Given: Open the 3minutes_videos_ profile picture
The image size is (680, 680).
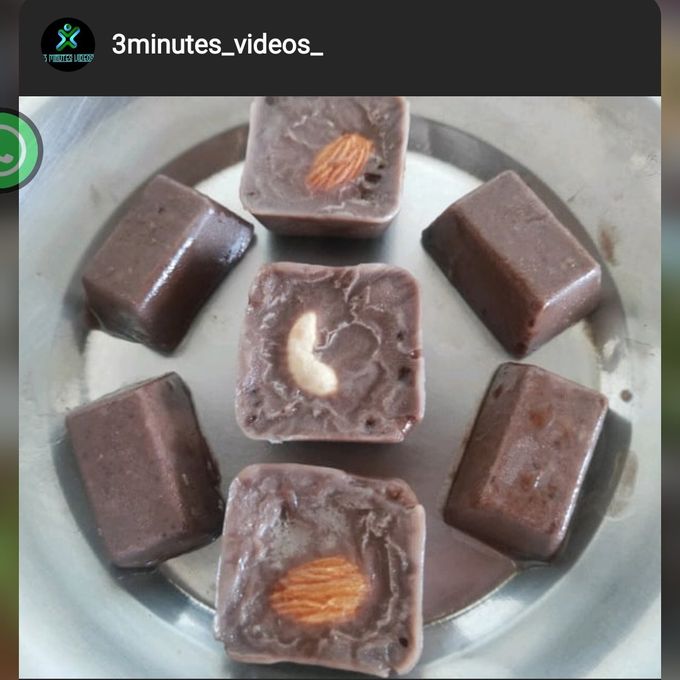Looking at the screenshot, I should (68, 44).
